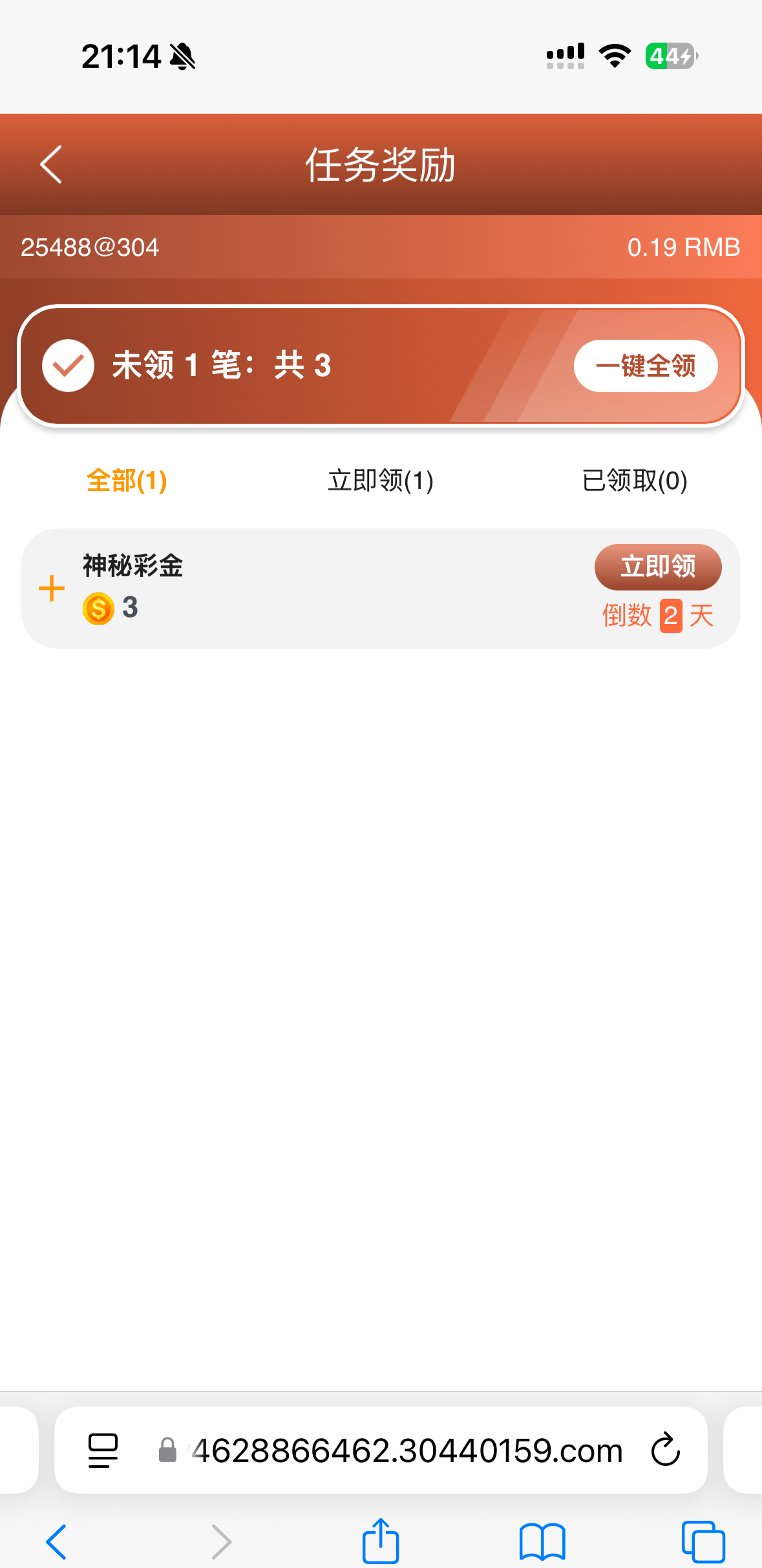The height and width of the screenshot is (1568, 762).
Task: Show all open browser tabs
Action: click(x=703, y=1542)
